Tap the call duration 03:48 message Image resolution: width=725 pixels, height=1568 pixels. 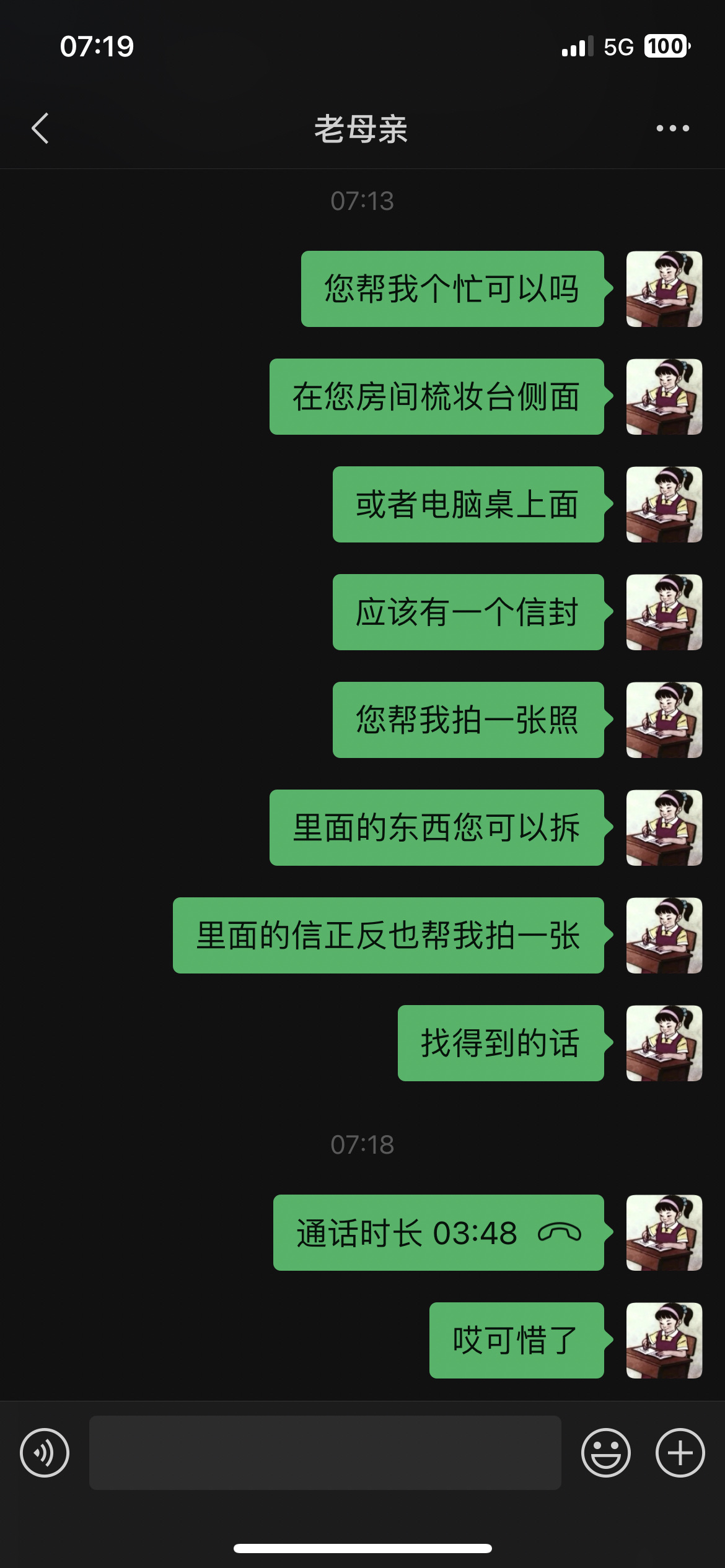pyautogui.click(x=438, y=1233)
